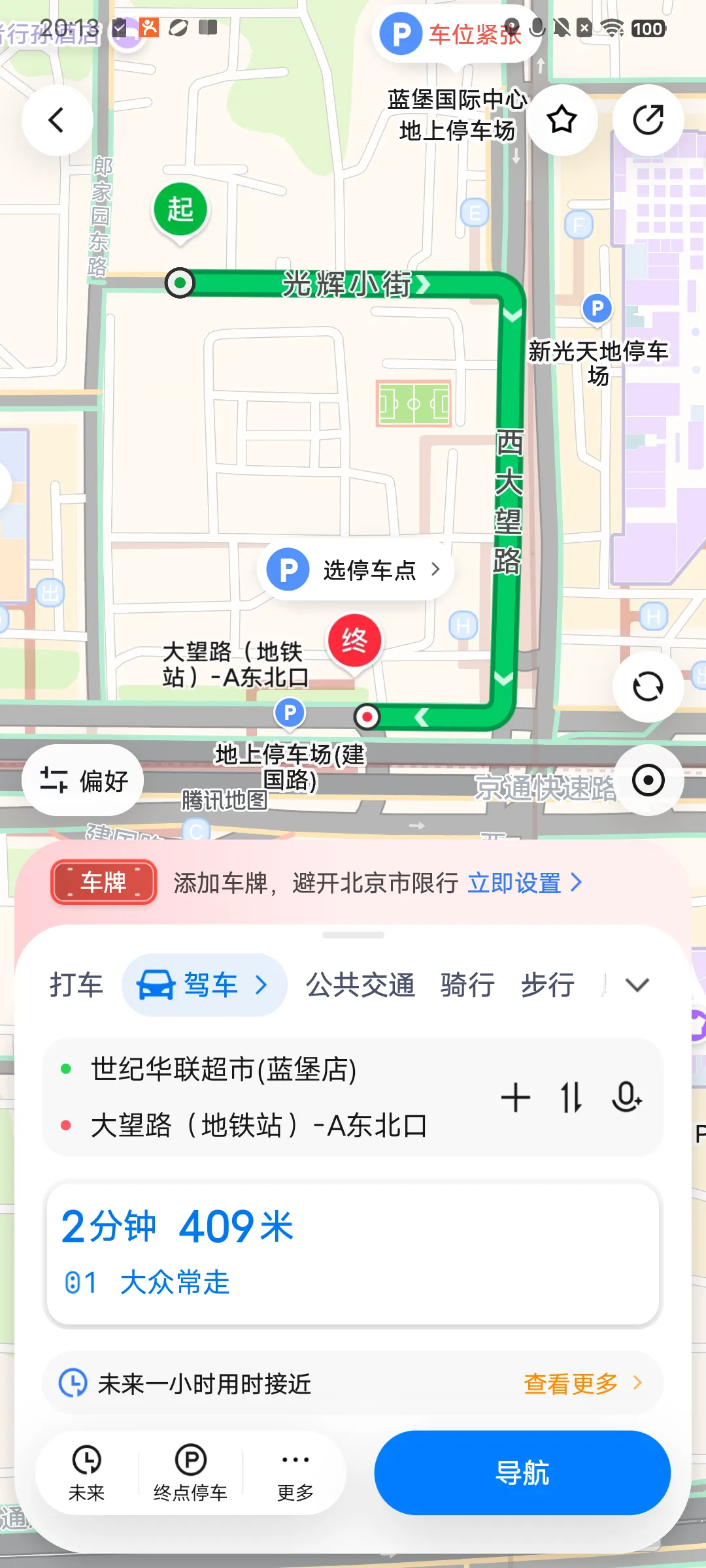
Task: Share the route via the share icon
Action: click(648, 120)
